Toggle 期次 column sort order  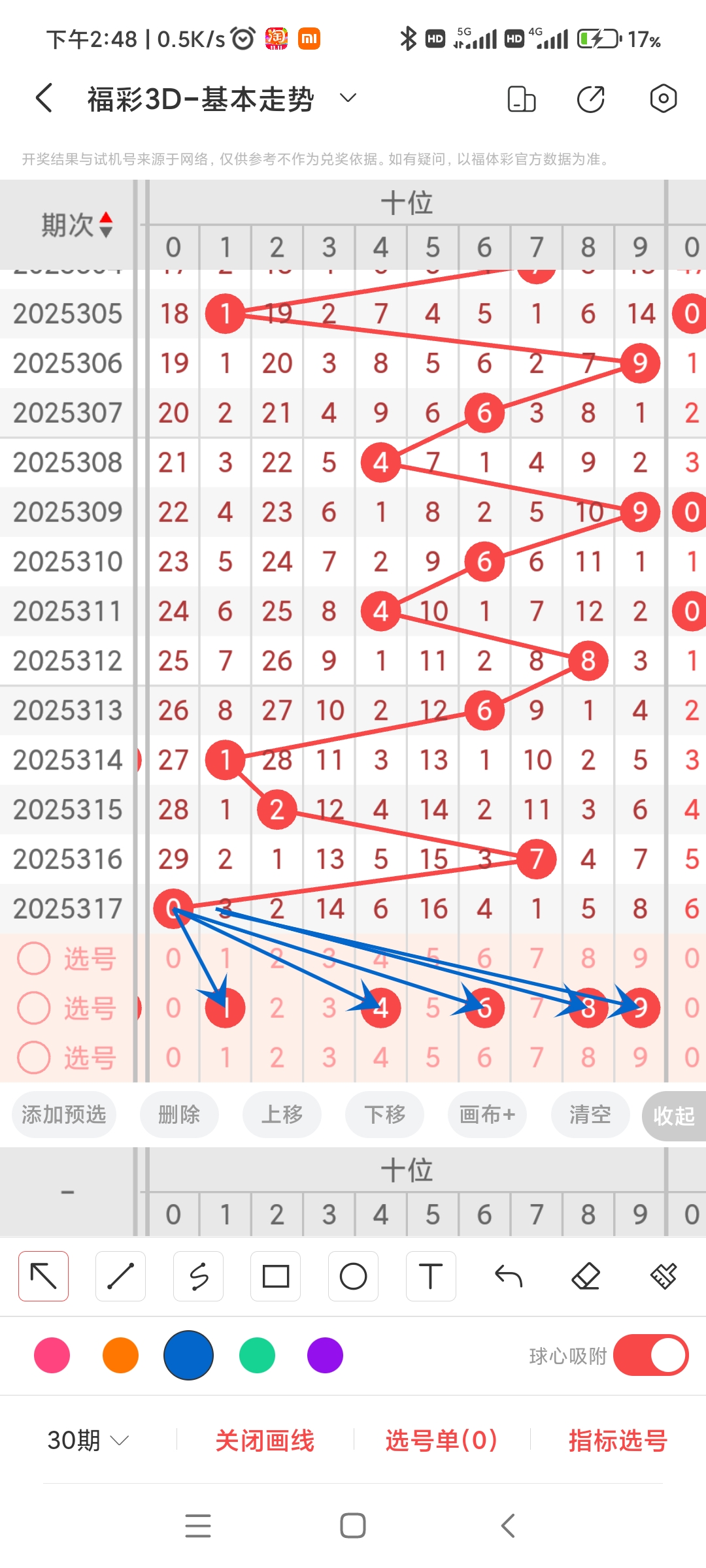click(78, 224)
